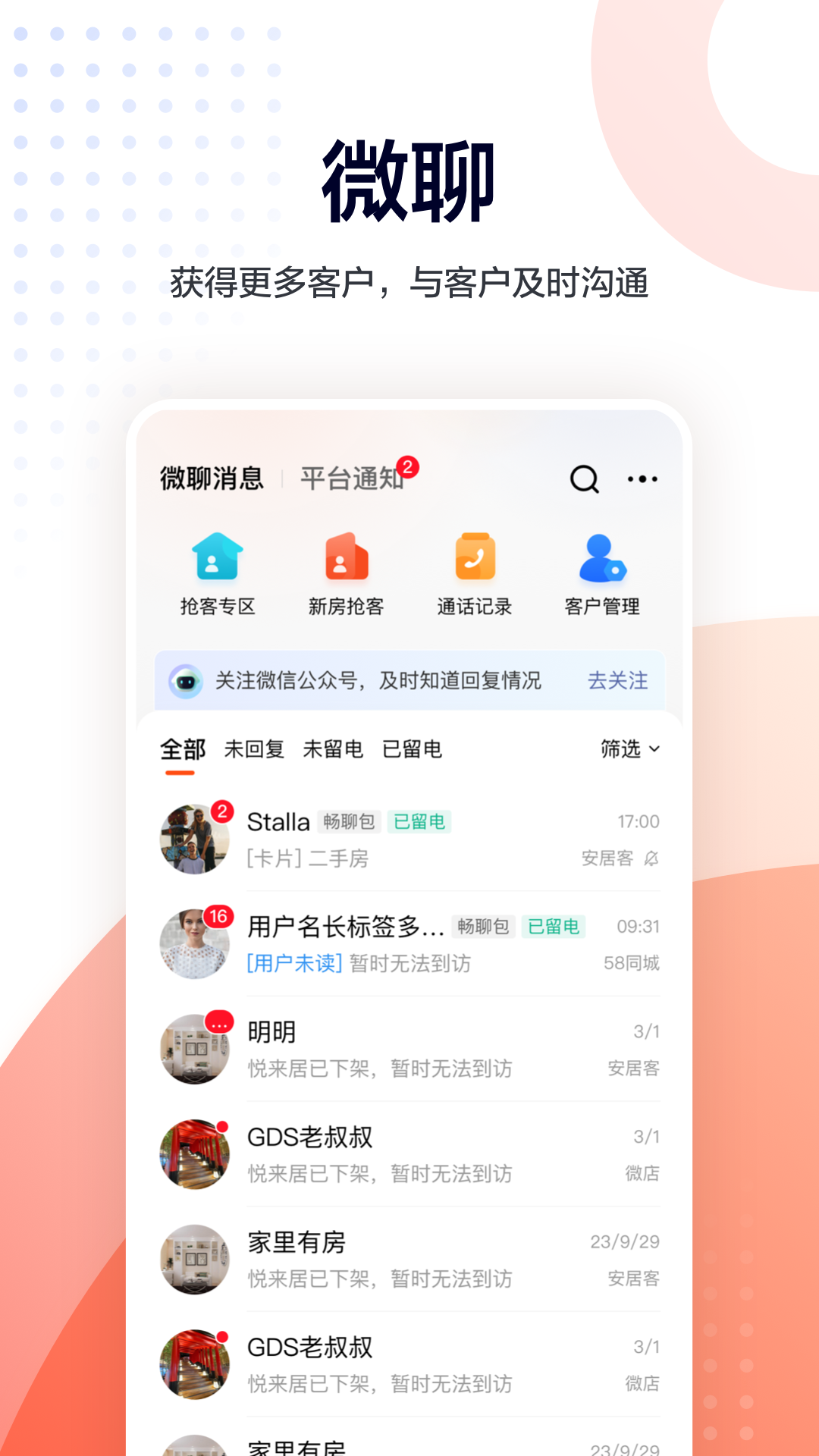Viewport: 819px width, 1456px height.
Task: Enable the 未回复 filter
Action: pos(255,749)
